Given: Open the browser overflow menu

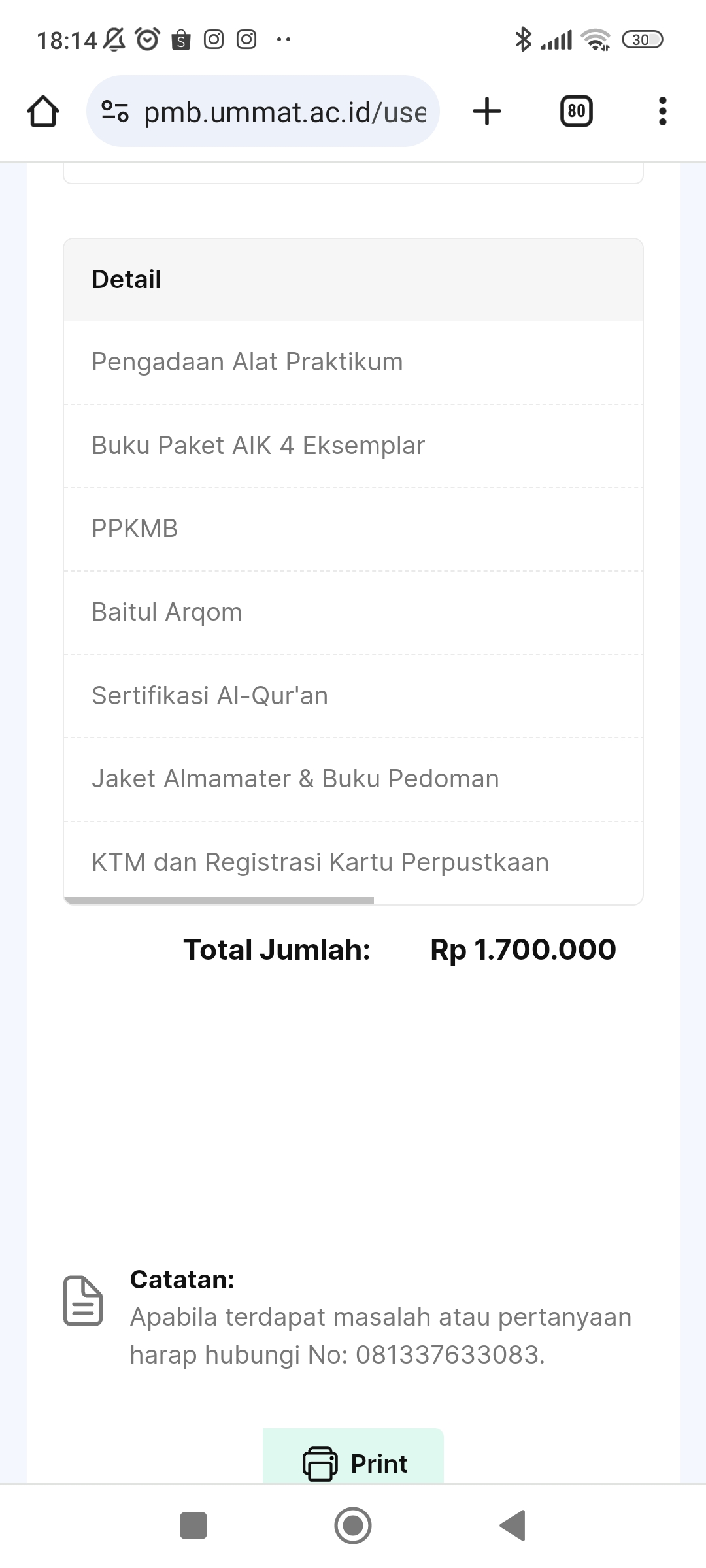Looking at the screenshot, I should [662, 111].
